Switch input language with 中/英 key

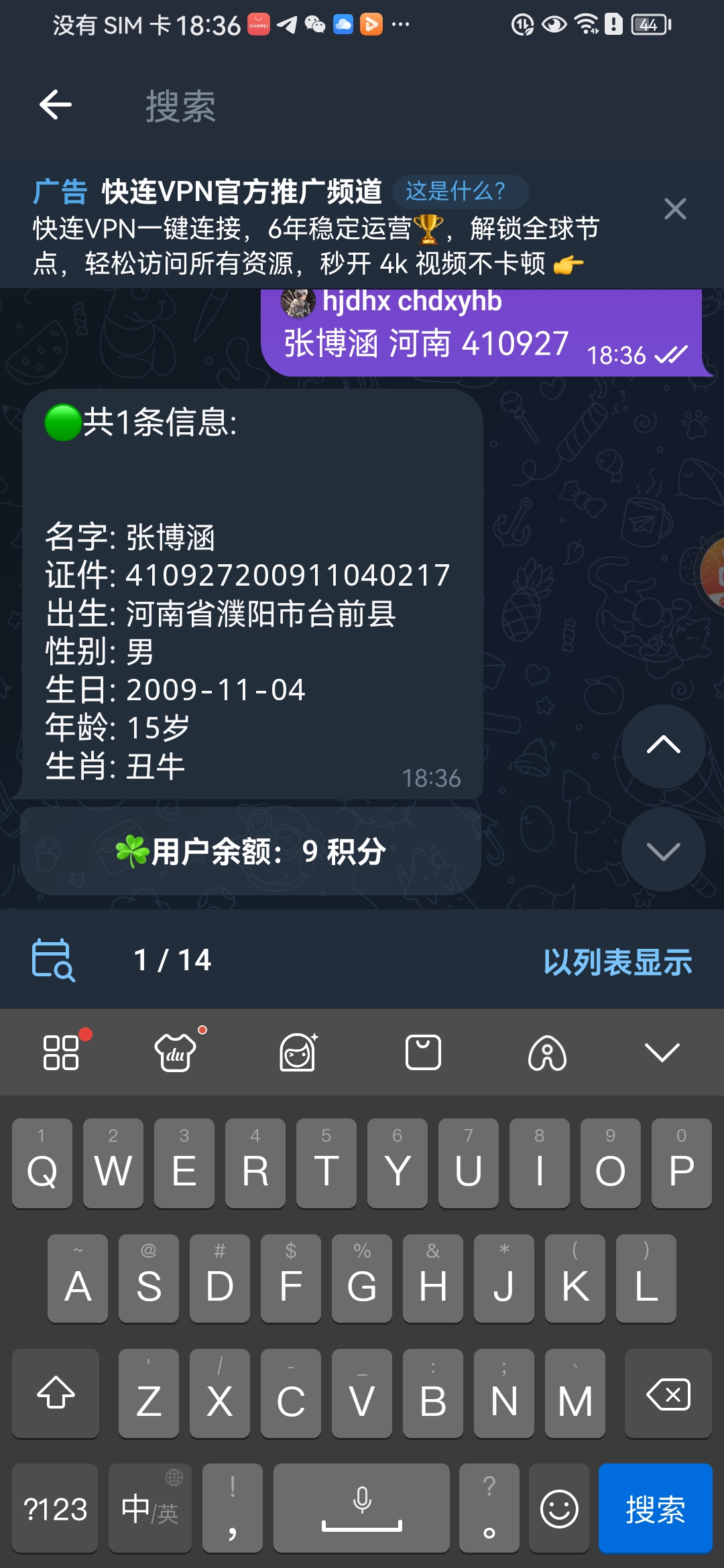tap(150, 1509)
